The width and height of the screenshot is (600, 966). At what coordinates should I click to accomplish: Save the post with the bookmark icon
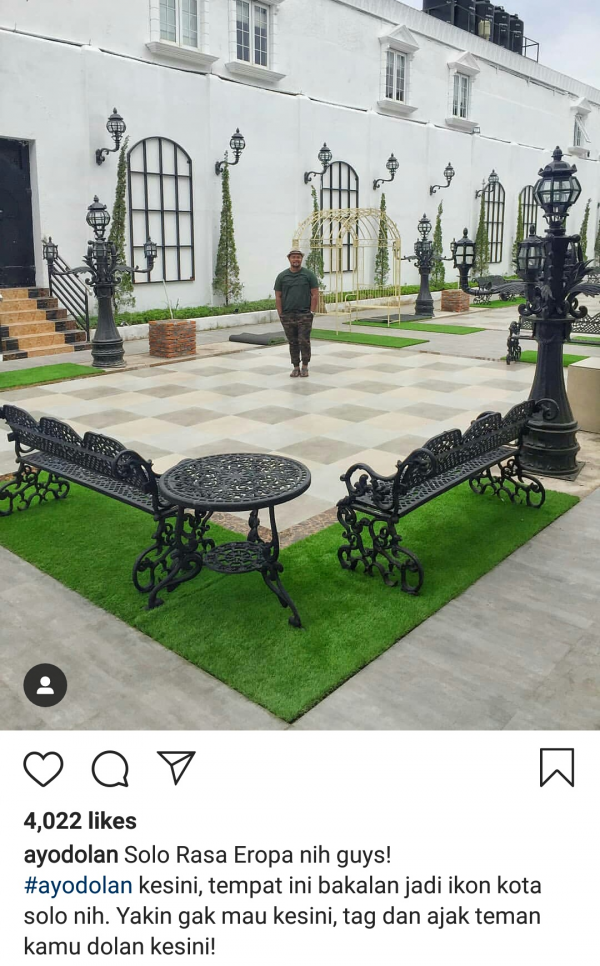(x=556, y=768)
